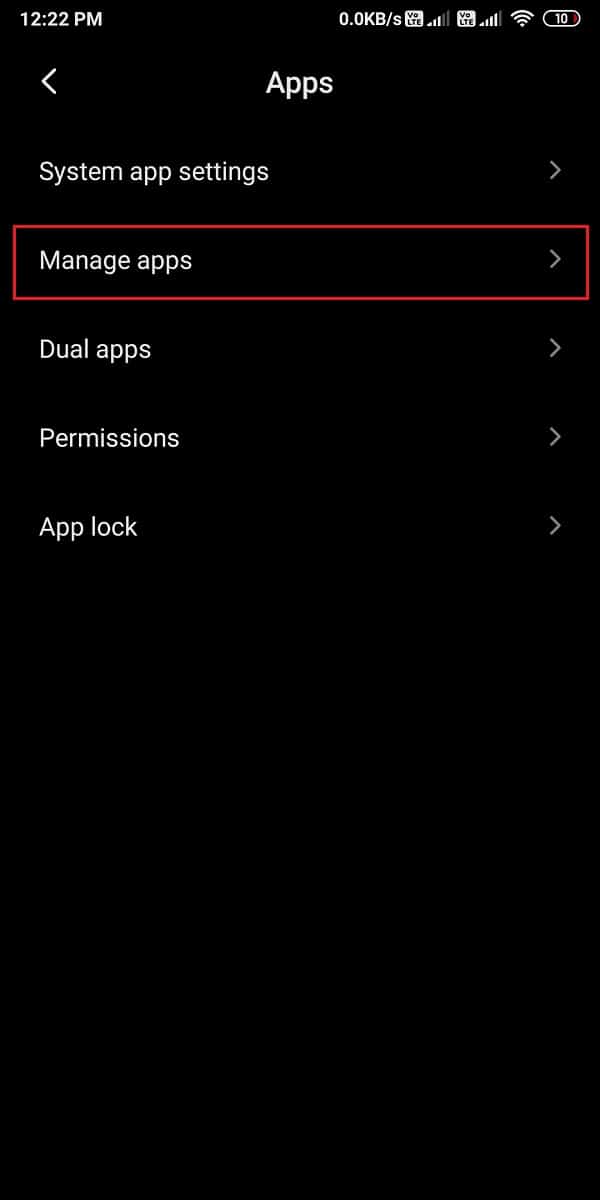Open App lock settings
The width and height of the screenshot is (600, 1200).
[x=299, y=527]
